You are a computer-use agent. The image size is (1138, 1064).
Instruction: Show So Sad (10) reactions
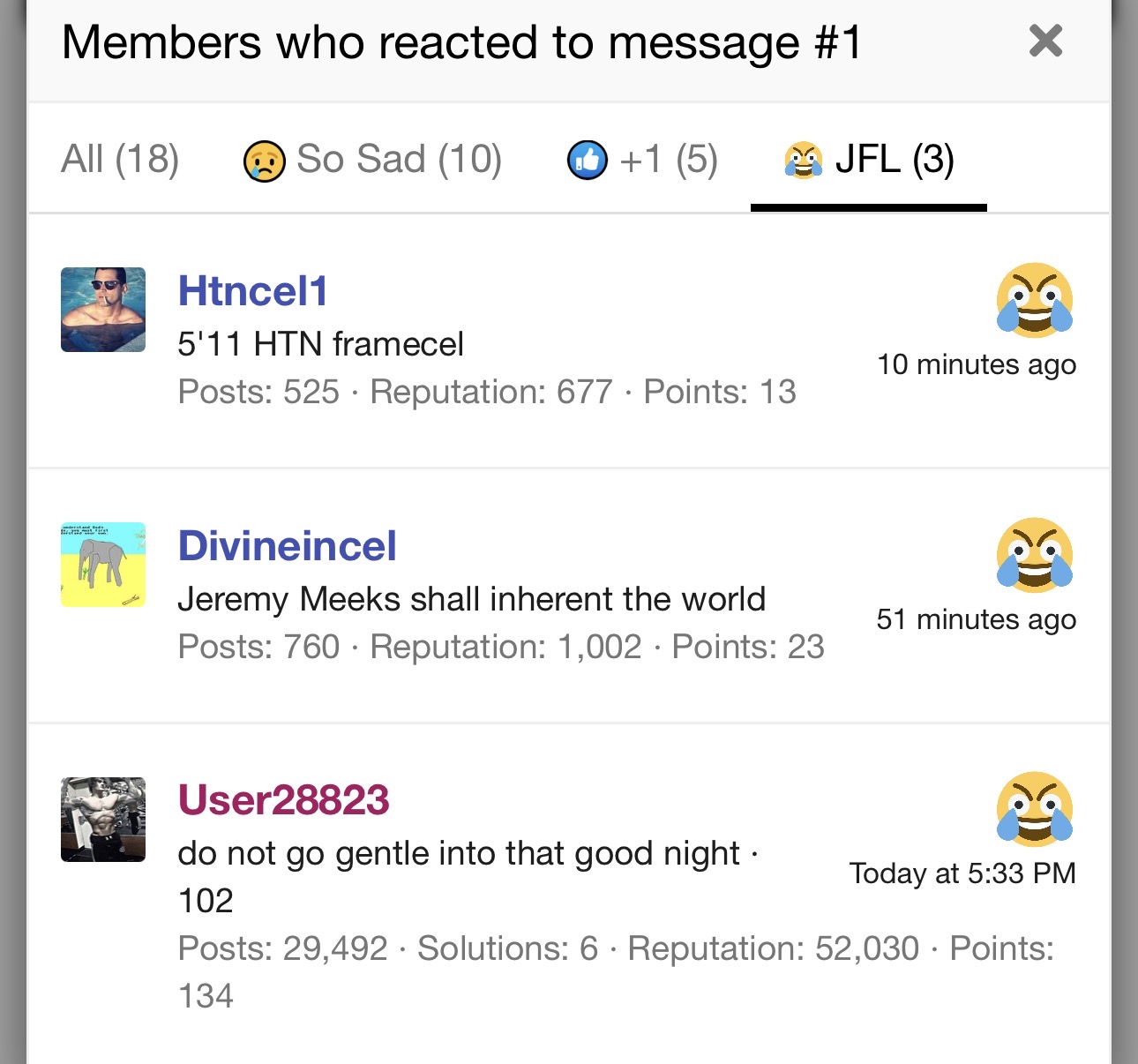pos(372,160)
